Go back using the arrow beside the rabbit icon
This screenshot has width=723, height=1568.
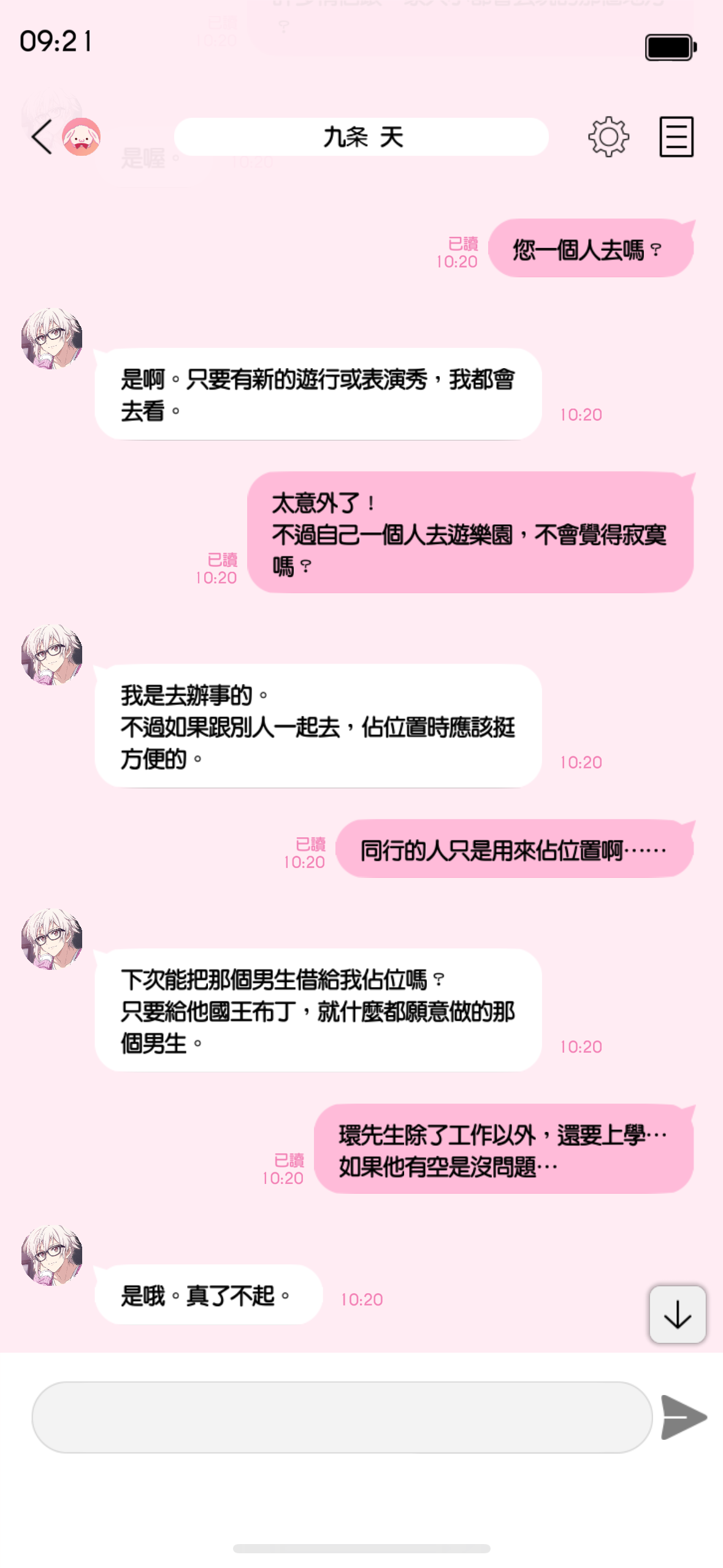(41, 137)
